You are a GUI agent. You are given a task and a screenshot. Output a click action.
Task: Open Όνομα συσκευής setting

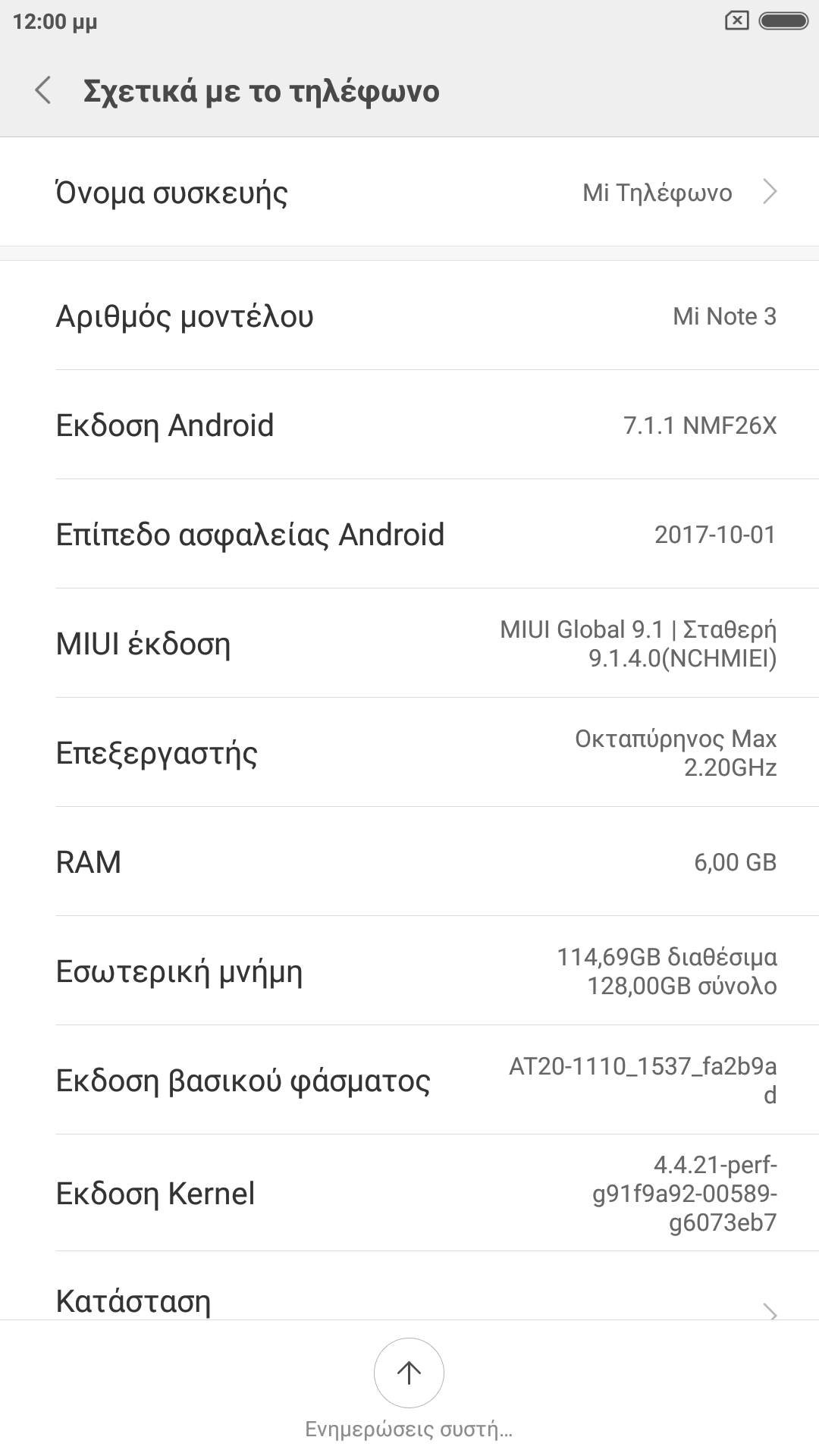click(409, 192)
